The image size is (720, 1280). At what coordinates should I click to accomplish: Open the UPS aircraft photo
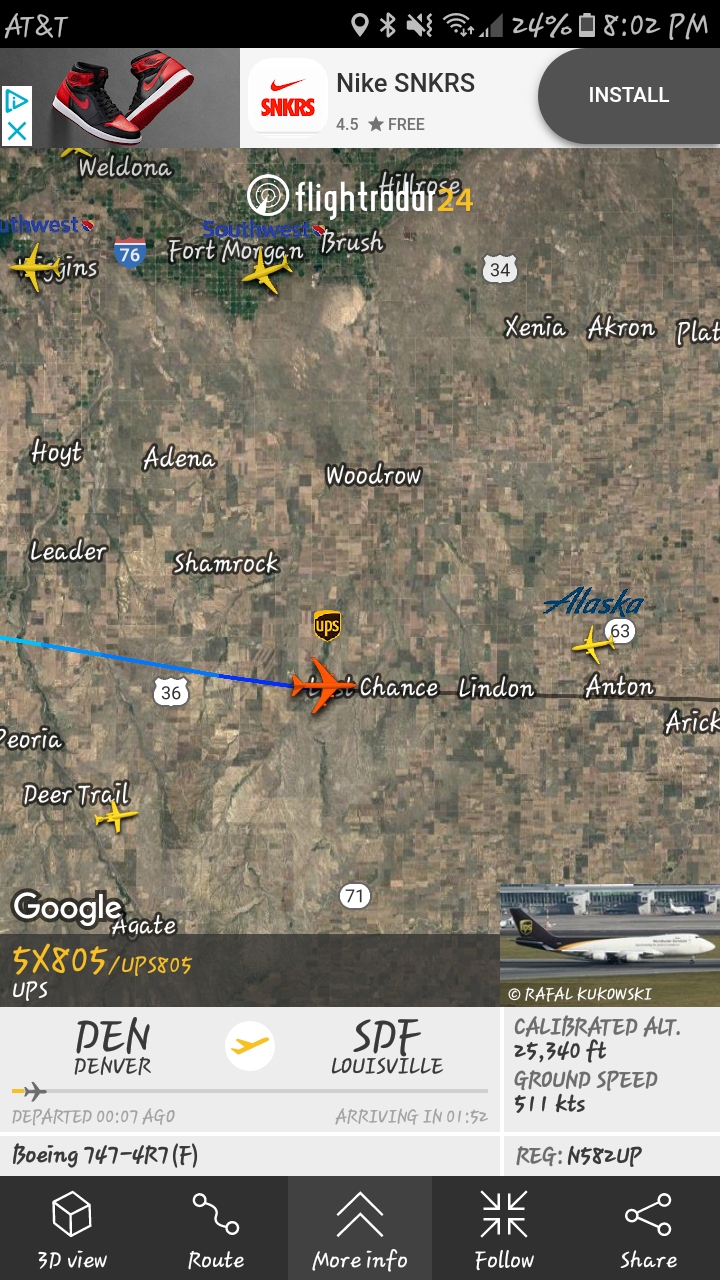(609, 944)
